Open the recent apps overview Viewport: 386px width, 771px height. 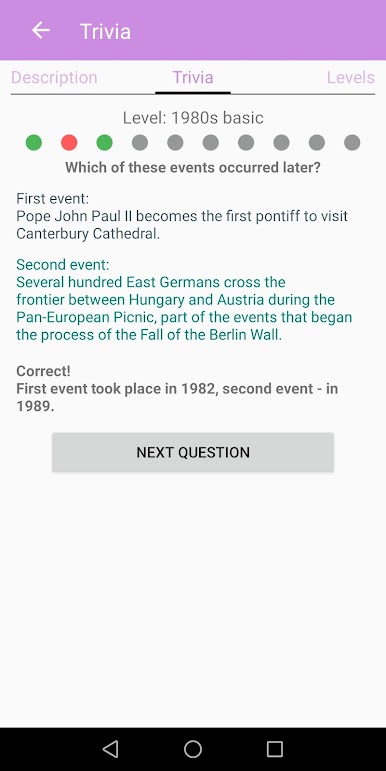point(274,749)
